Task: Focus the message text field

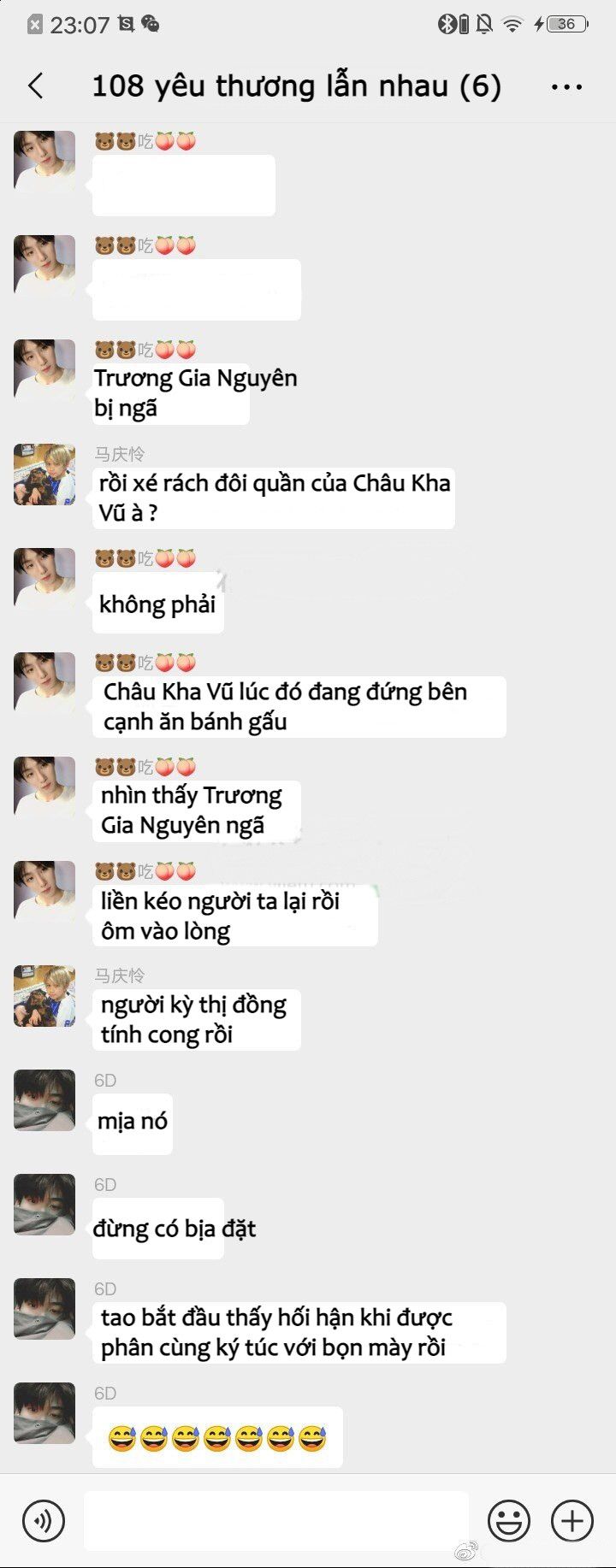Action: (275, 1520)
